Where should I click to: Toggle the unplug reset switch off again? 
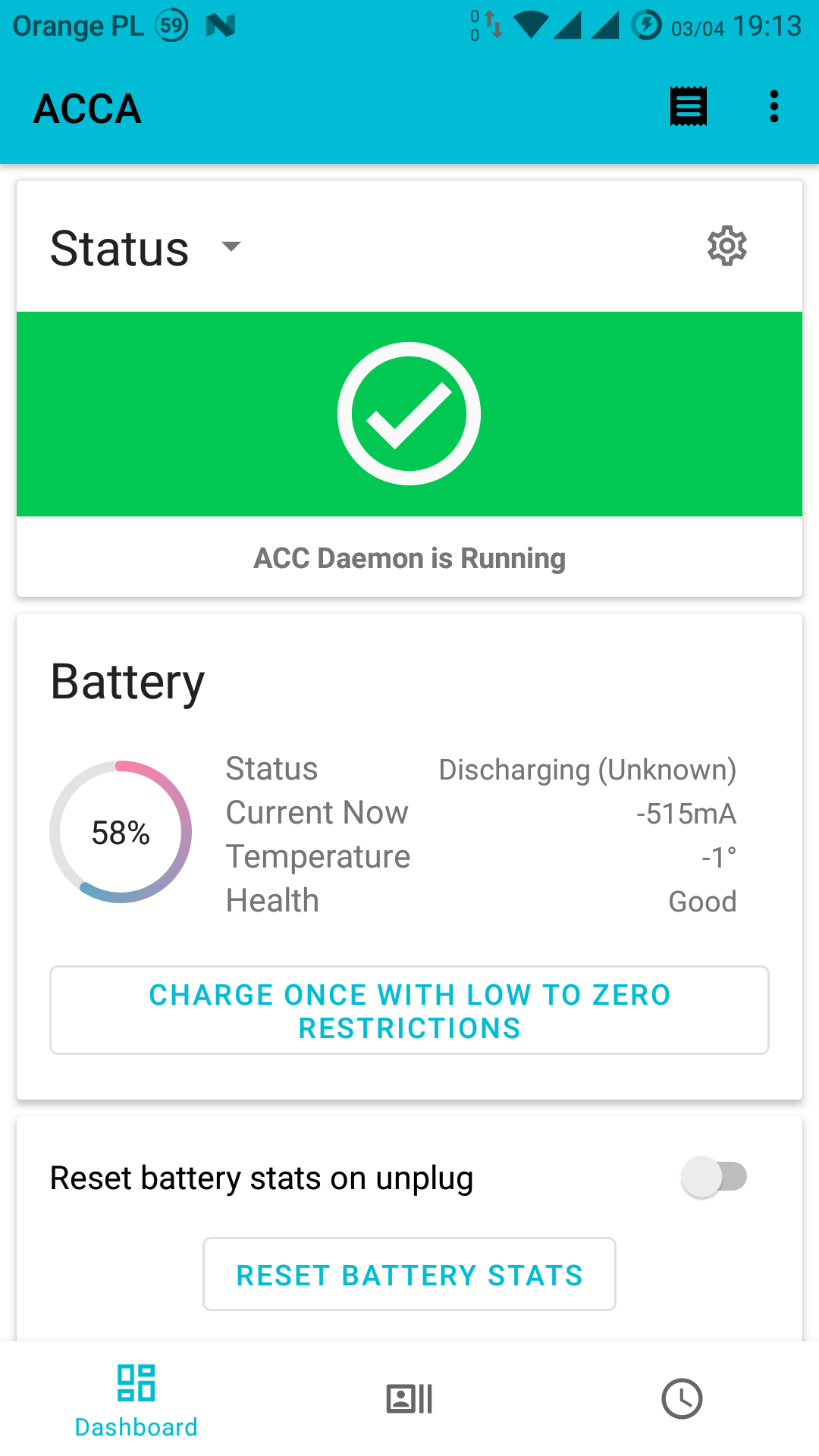(x=713, y=1177)
